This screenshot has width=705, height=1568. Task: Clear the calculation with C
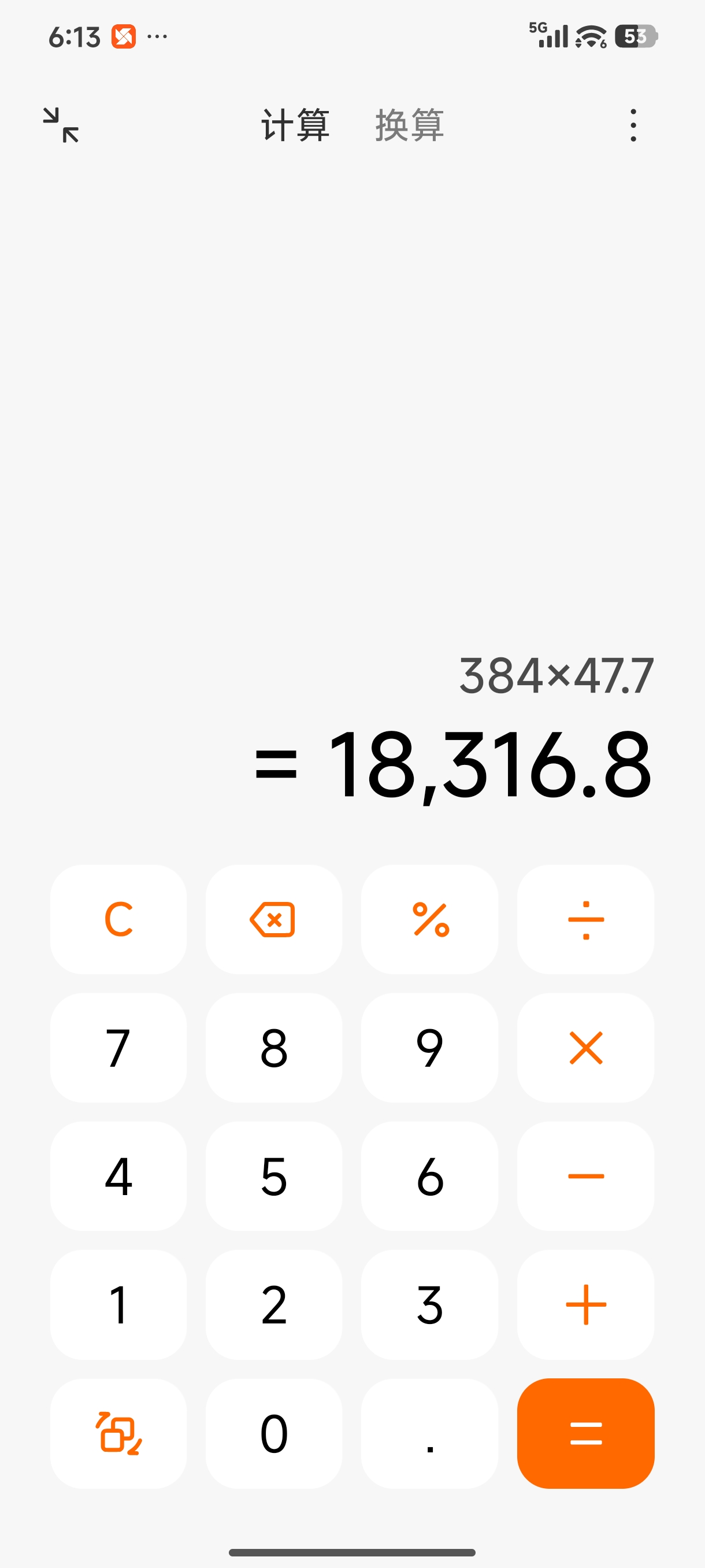(118, 919)
